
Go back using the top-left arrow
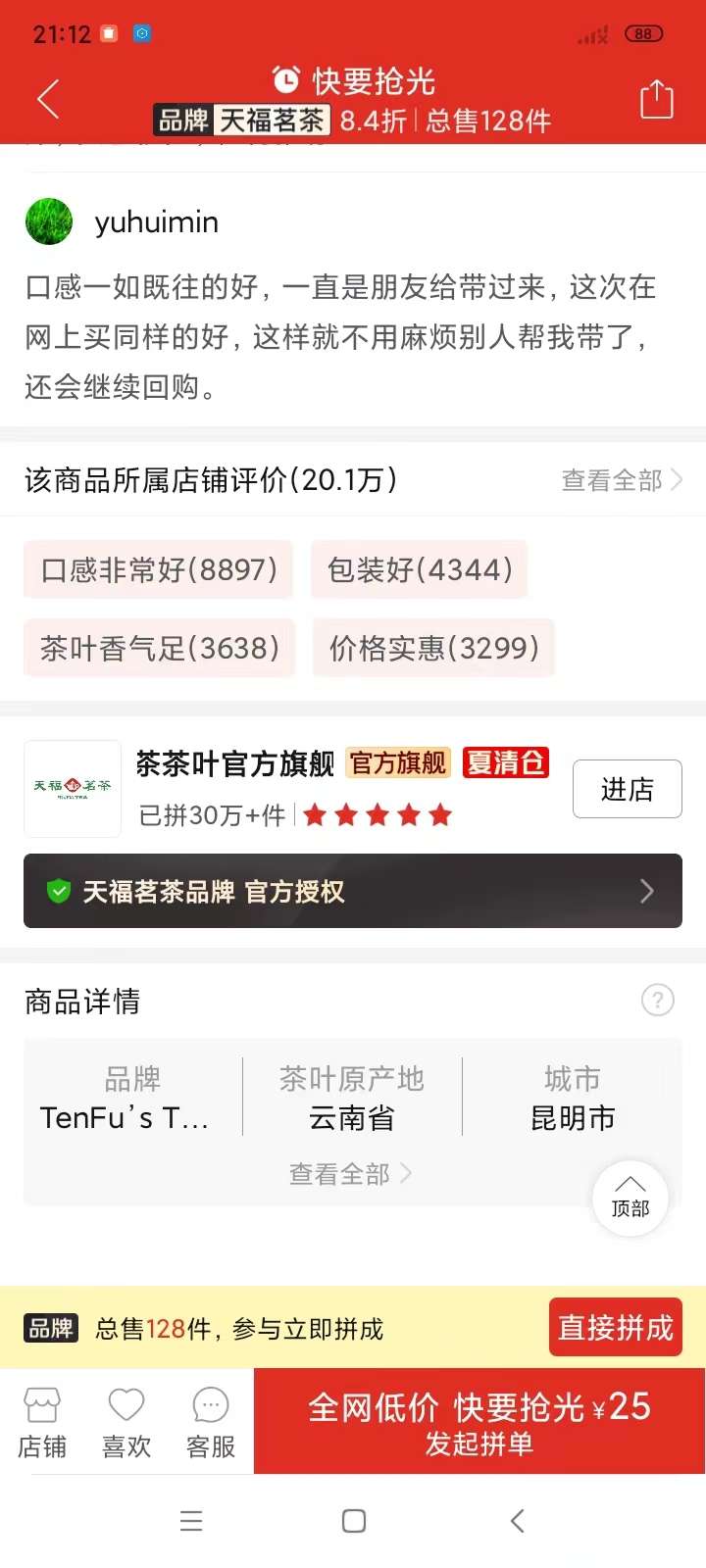click(x=48, y=99)
